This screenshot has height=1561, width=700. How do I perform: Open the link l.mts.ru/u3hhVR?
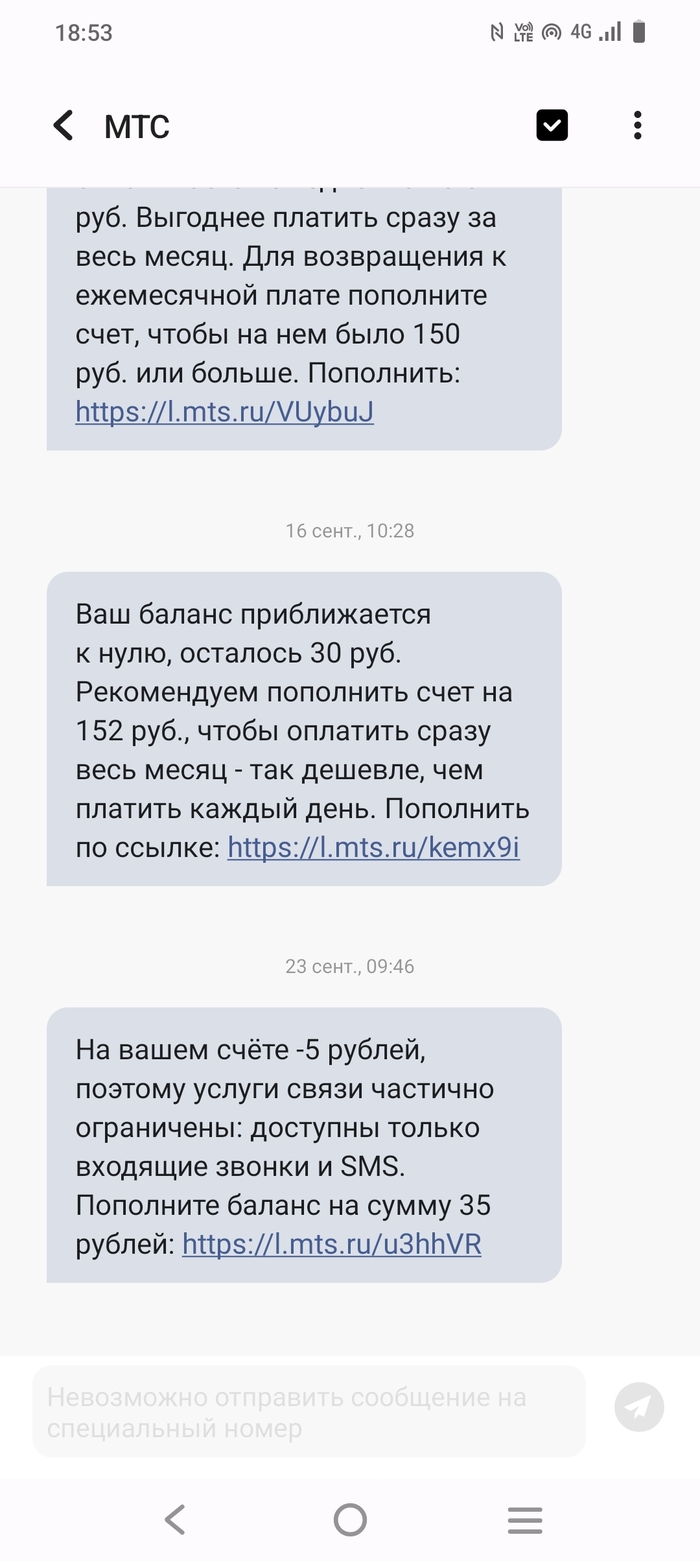[x=331, y=1244]
